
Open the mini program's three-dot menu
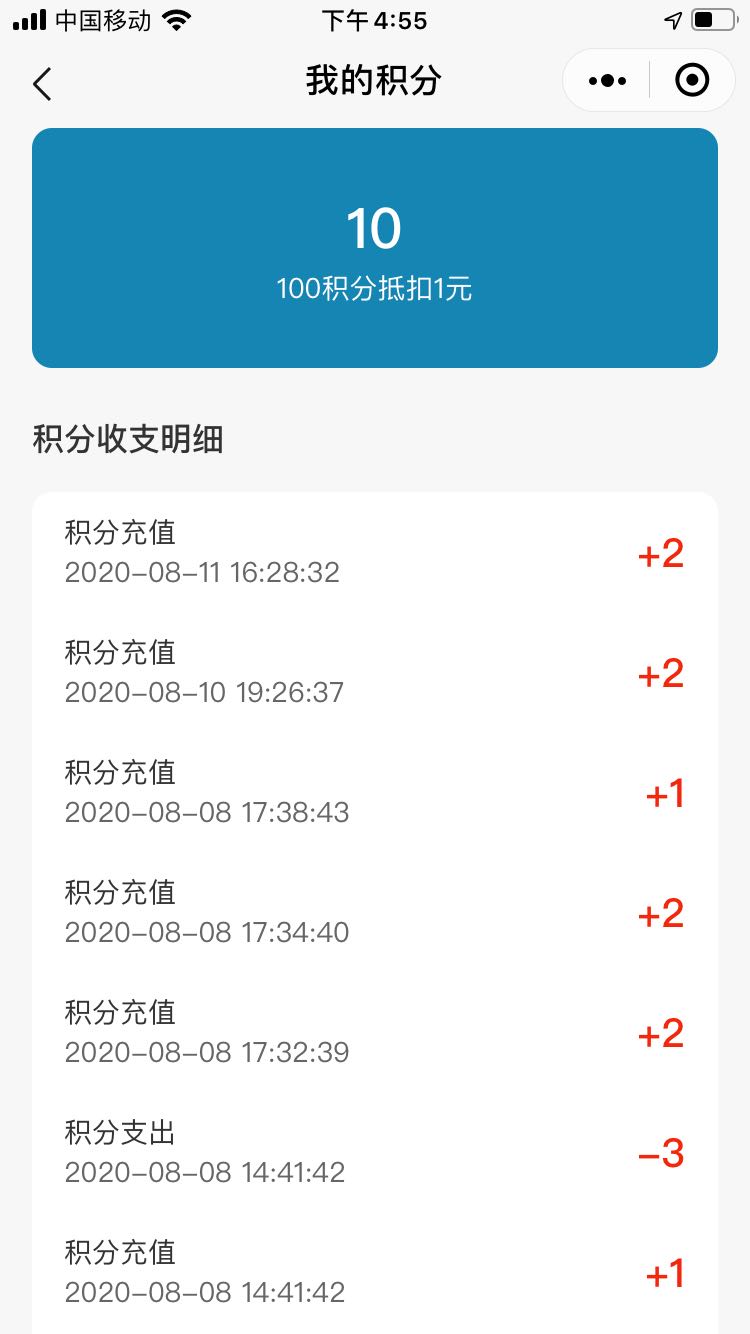click(607, 81)
